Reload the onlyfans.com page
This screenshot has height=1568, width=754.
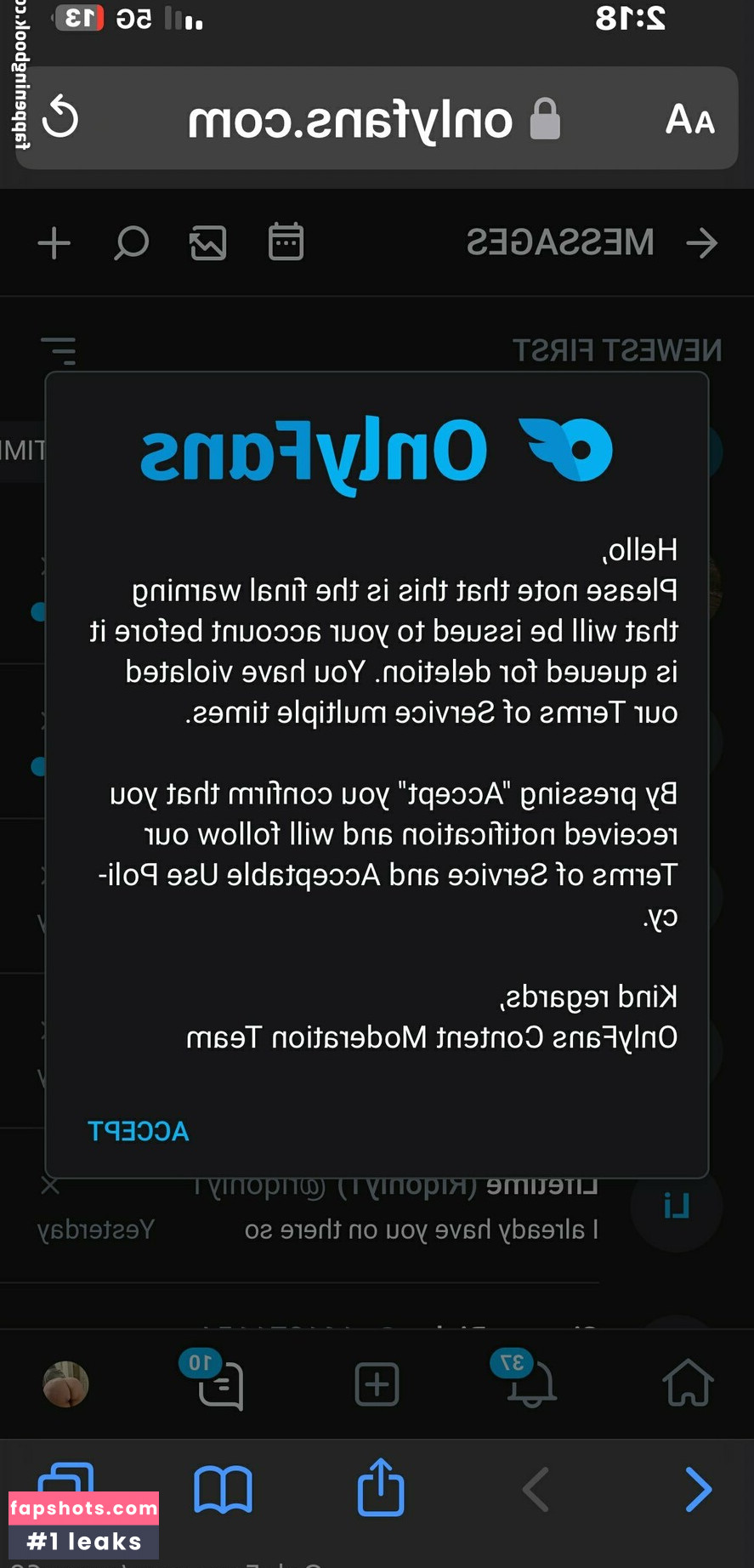[60, 118]
